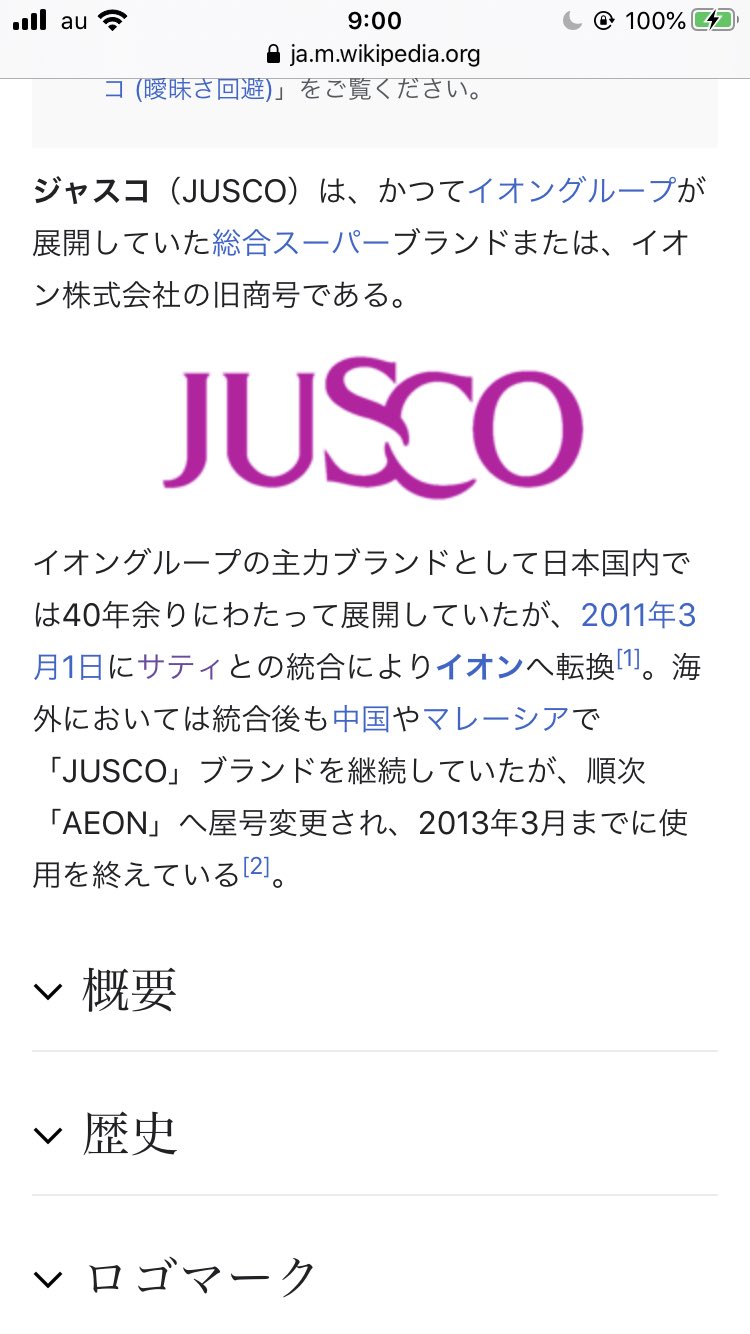Jump to footnote reference [2]

(x=257, y=867)
